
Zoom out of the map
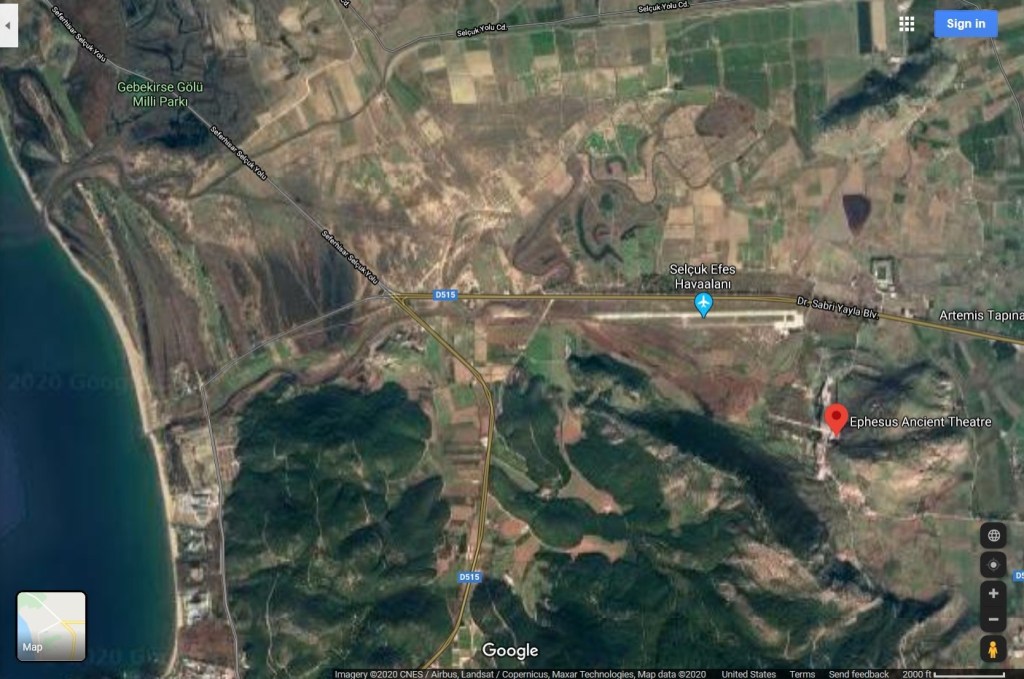(x=993, y=620)
